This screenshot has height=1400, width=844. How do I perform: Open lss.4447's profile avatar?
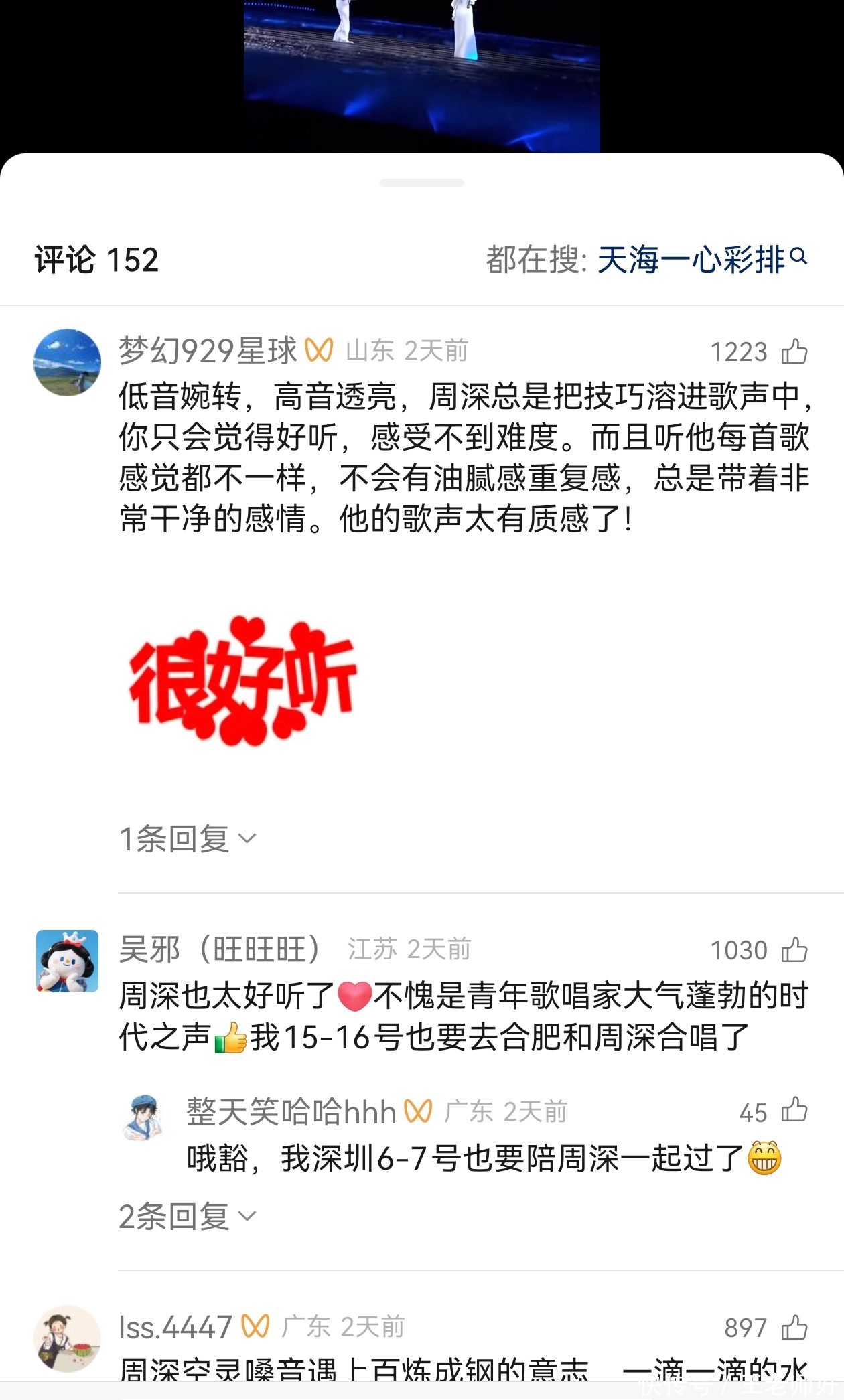67,1338
